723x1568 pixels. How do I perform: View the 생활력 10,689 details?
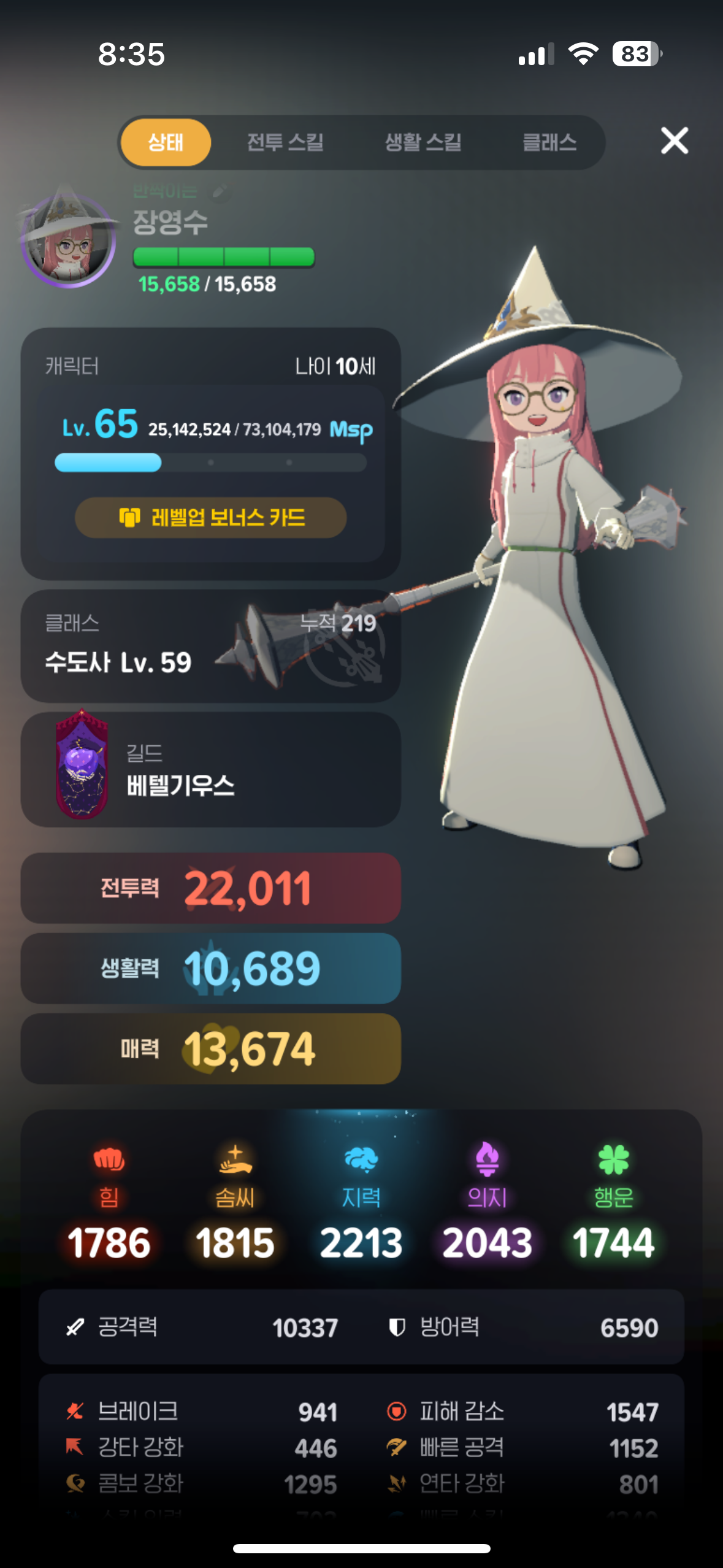[210, 969]
